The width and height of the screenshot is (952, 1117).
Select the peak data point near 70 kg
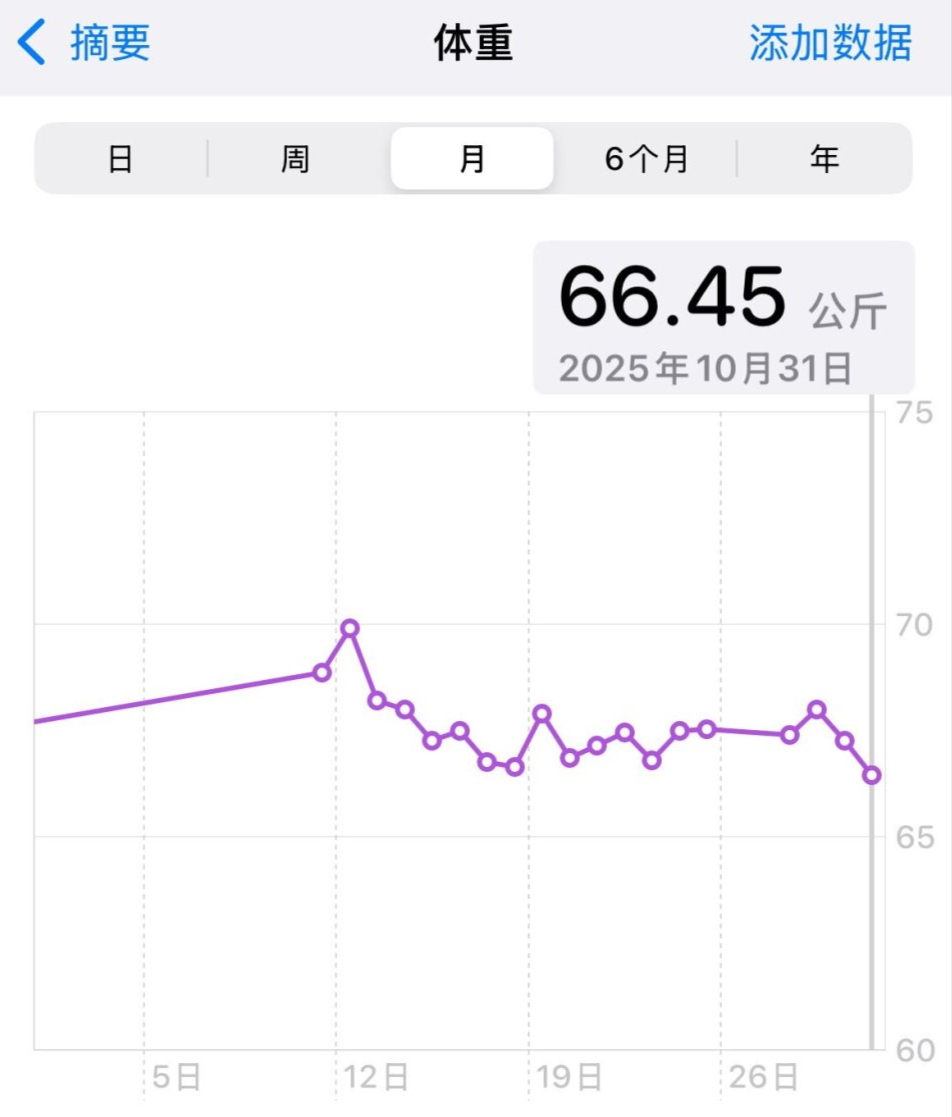pos(350,629)
